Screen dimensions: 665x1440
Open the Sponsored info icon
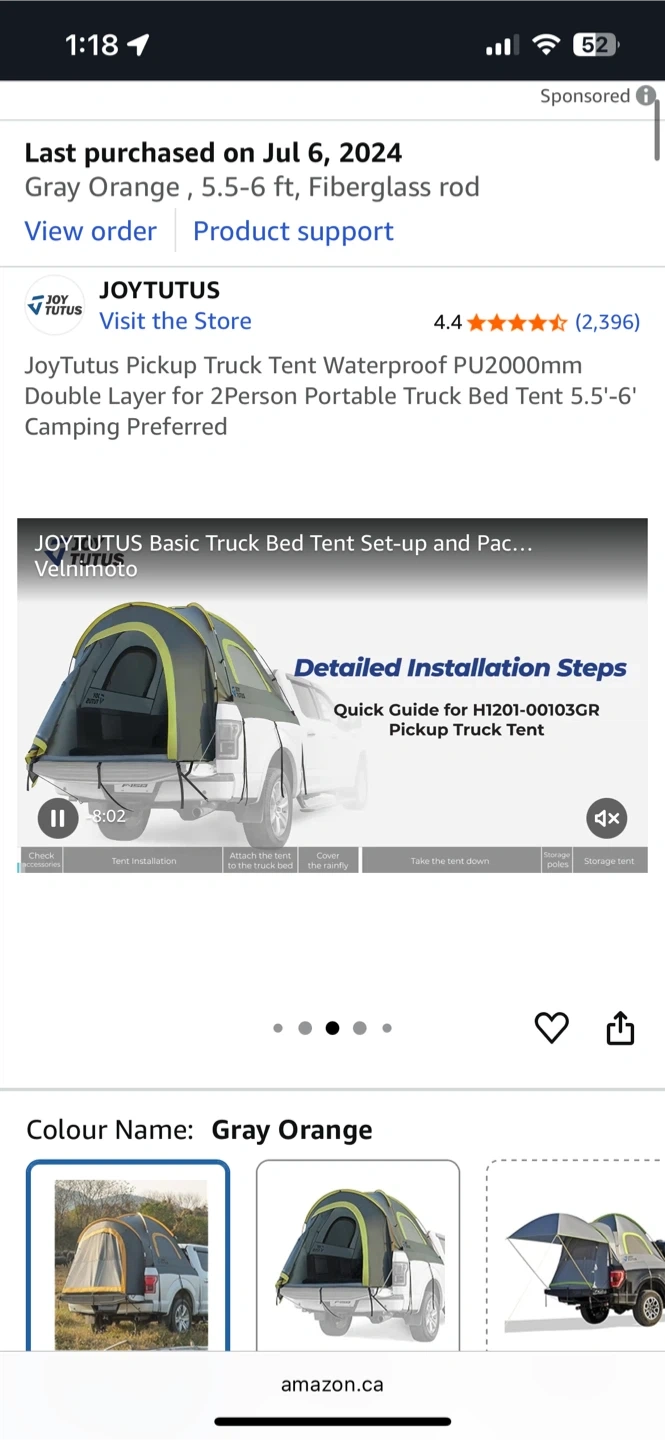[646, 96]
